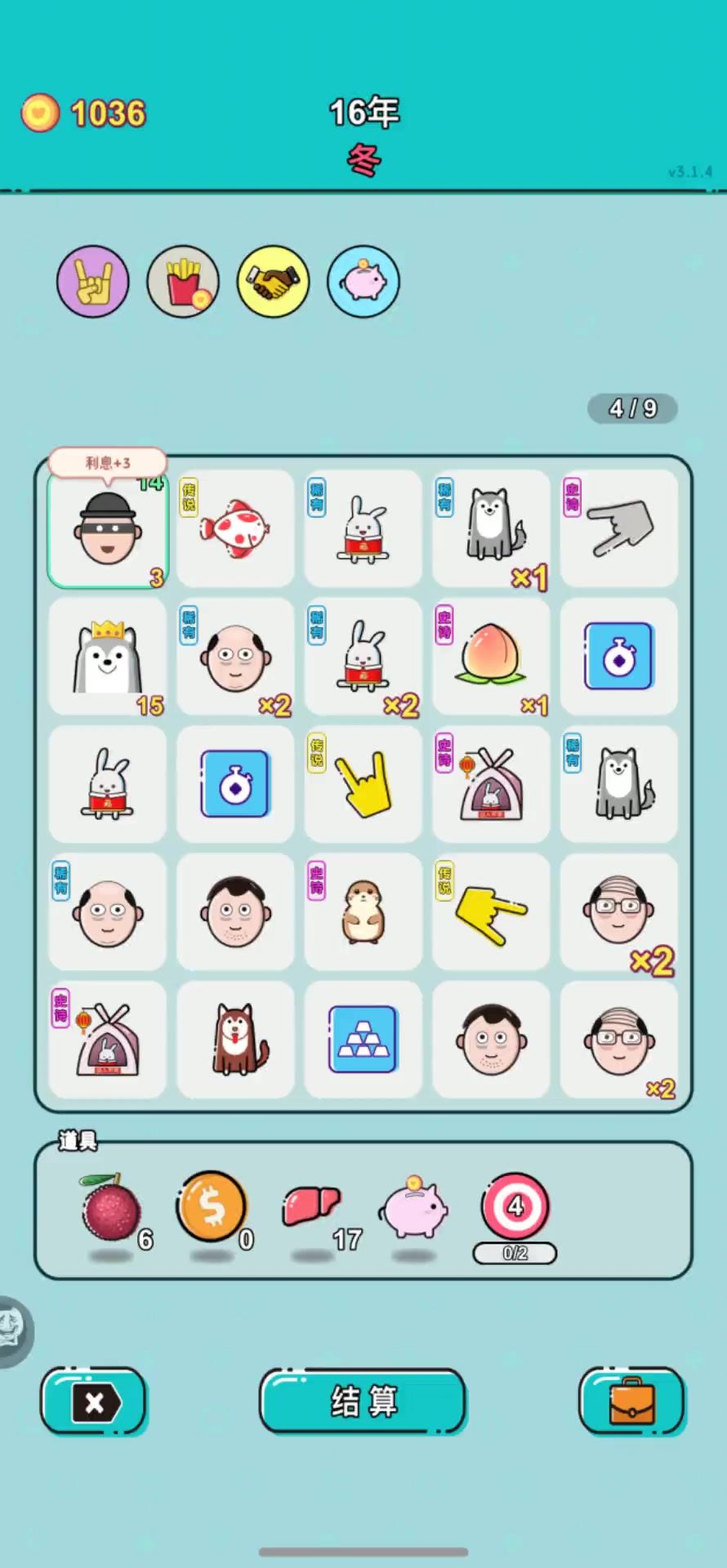Open the orange briefcase inventory
The height and width of the screenshot is (1568, 727).
click(x=631, y=1401)
